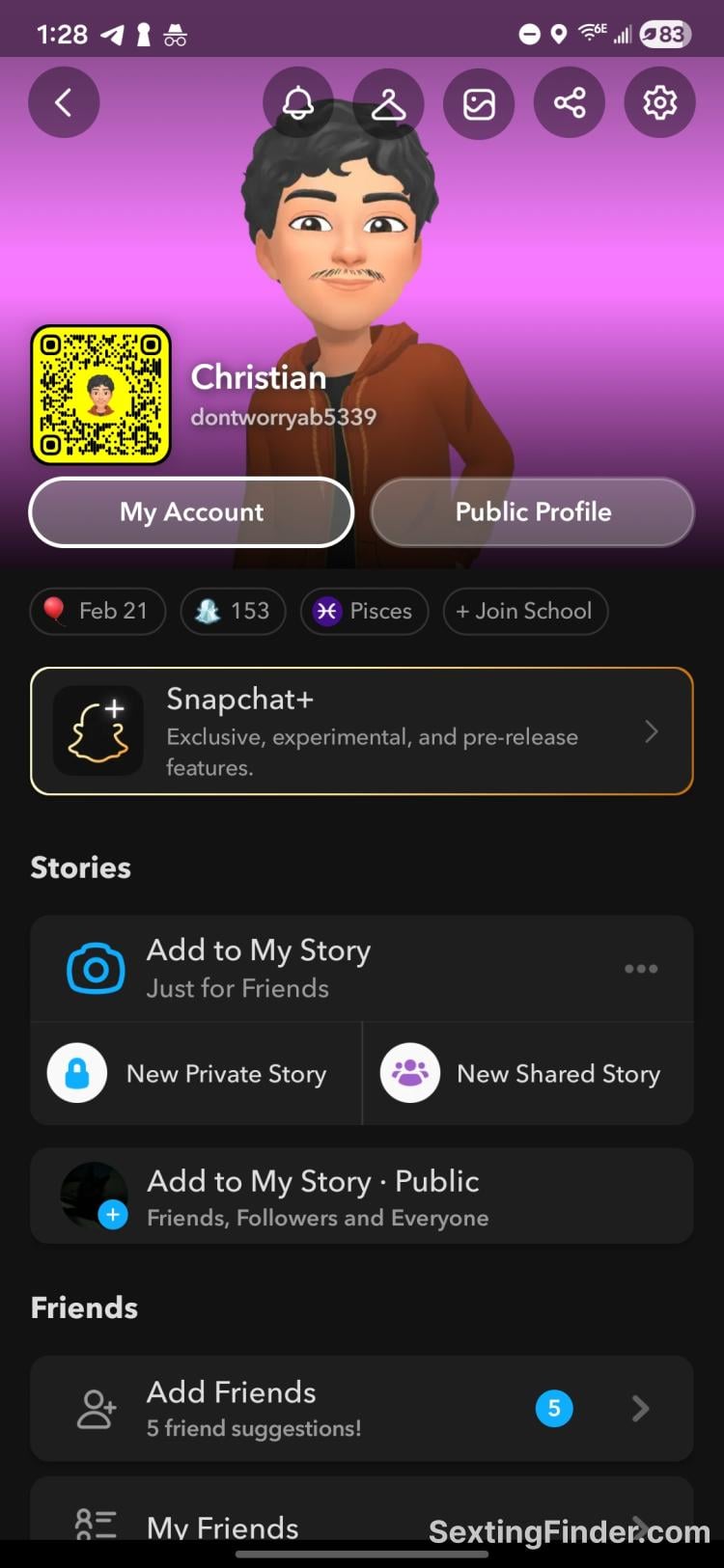View the 153 Snap score chip
Screen dimensions: 724x1568
(233, 611)
